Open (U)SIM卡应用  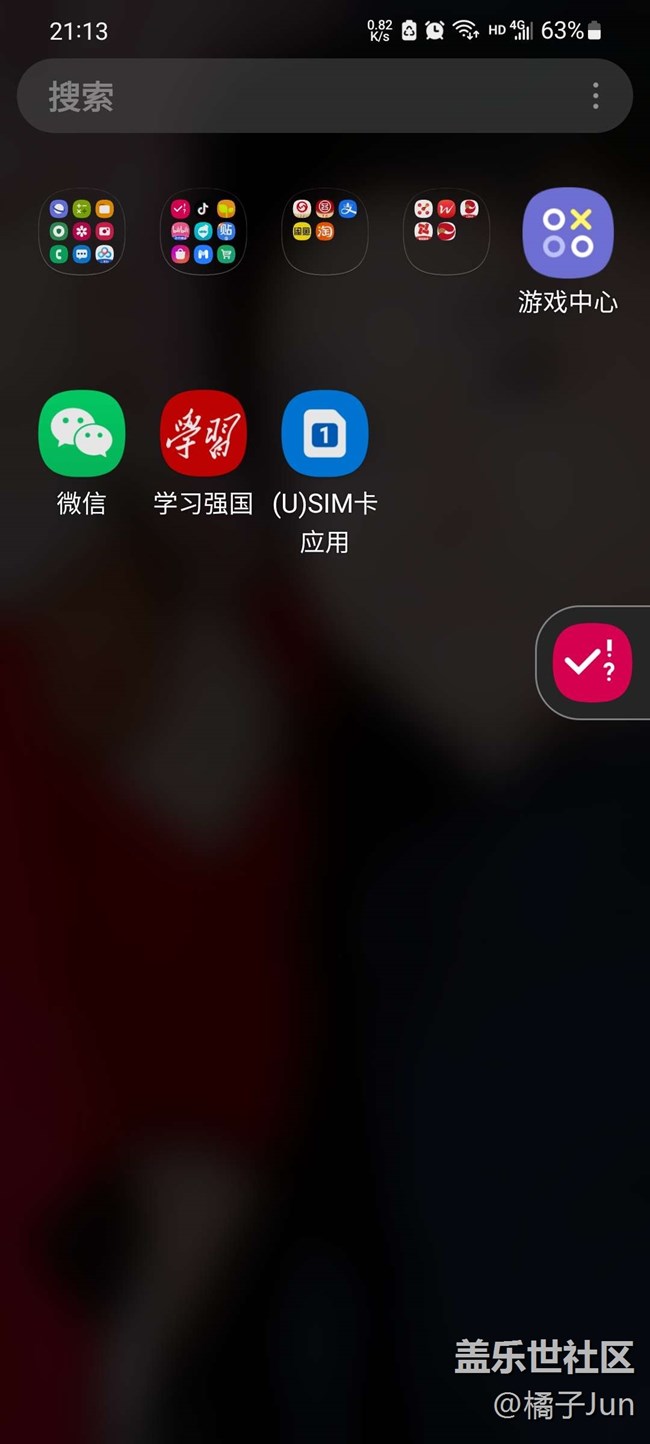325,472
